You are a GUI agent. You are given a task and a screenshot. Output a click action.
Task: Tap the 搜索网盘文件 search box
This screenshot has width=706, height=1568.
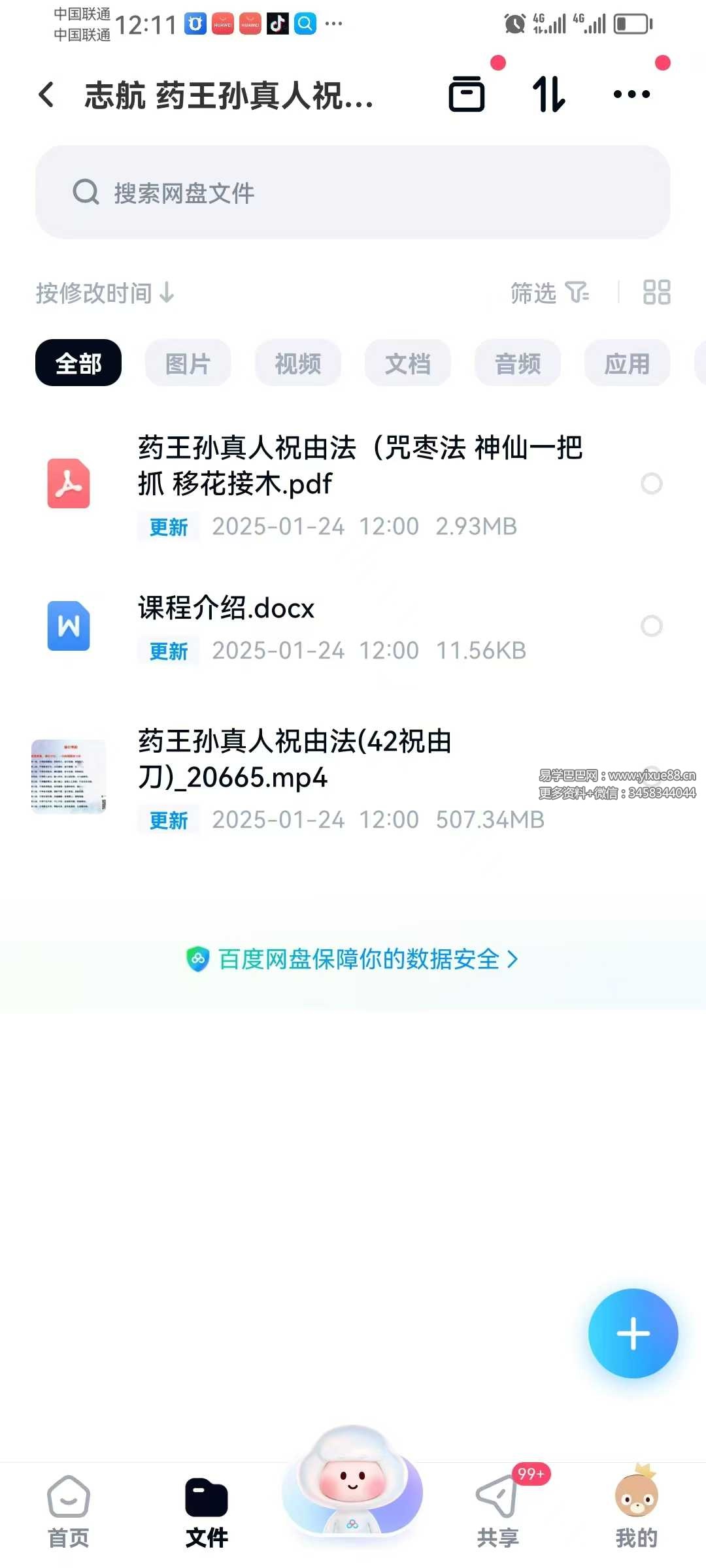[x=353, y=192]
